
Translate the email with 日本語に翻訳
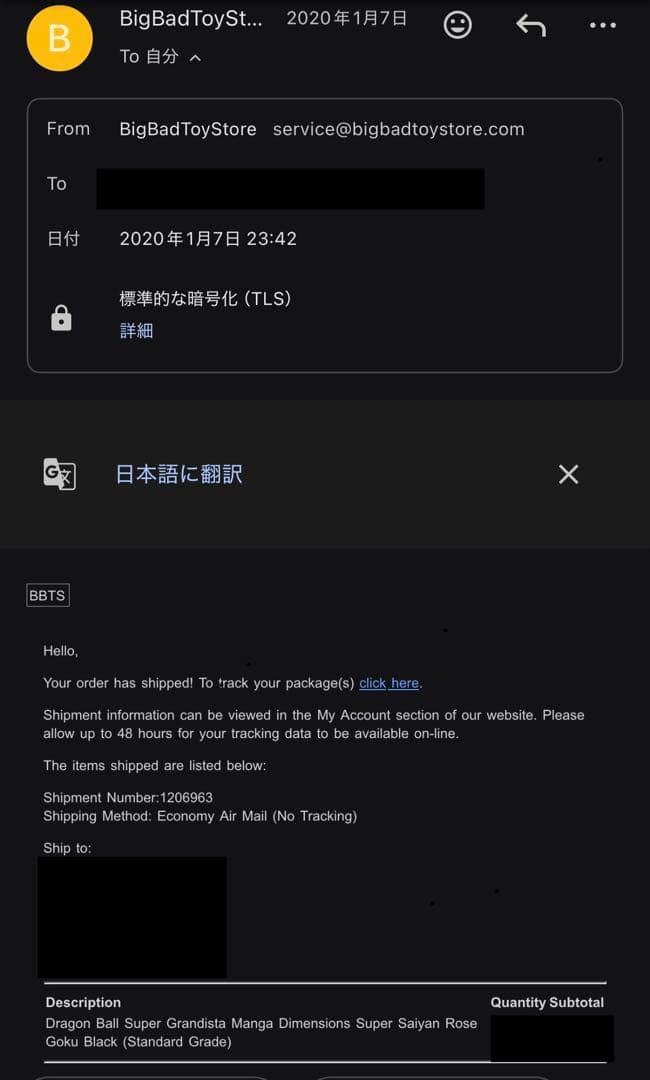[x=179, y=474]
